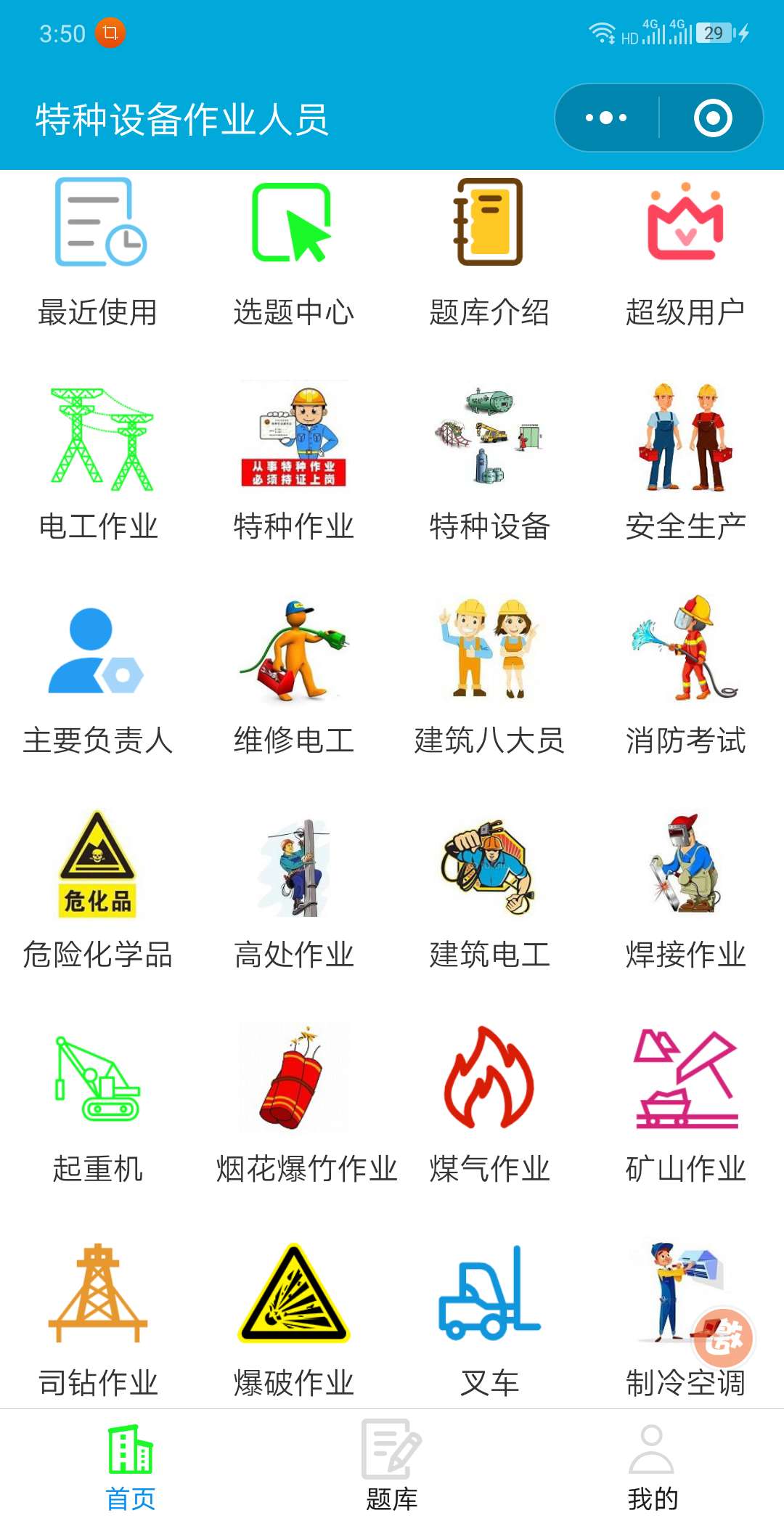Open the 起重机 category
This screenshot has height=1526, width=784.
point(98,1107)
